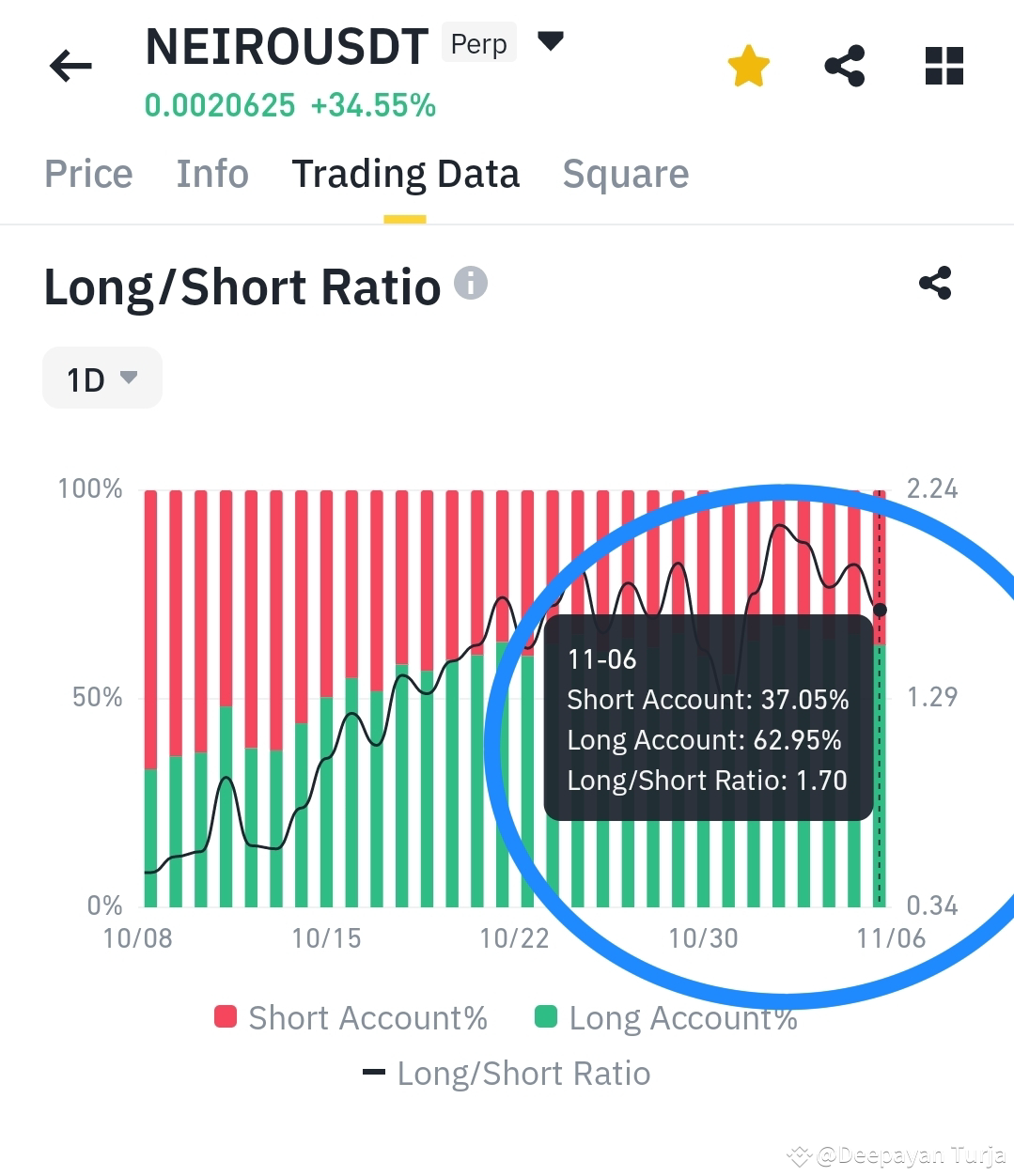Select the Short Account% legend marker
1014x1176 pixels.
pyautogui.click(x=226, y=1017)
